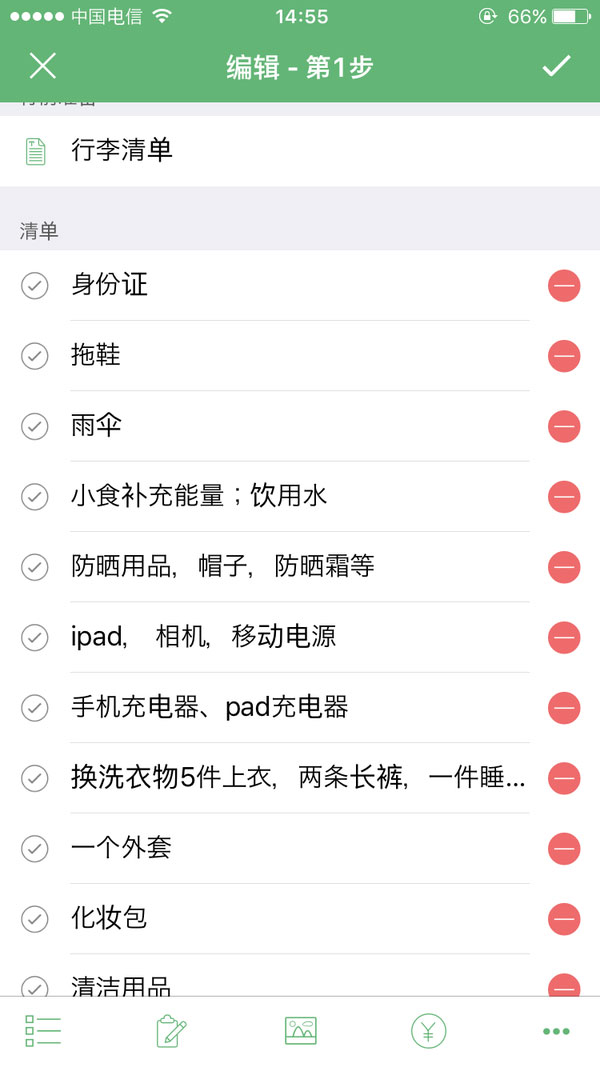
Task: Delete the 雨伞 entry
Action: tap(564, 426)
